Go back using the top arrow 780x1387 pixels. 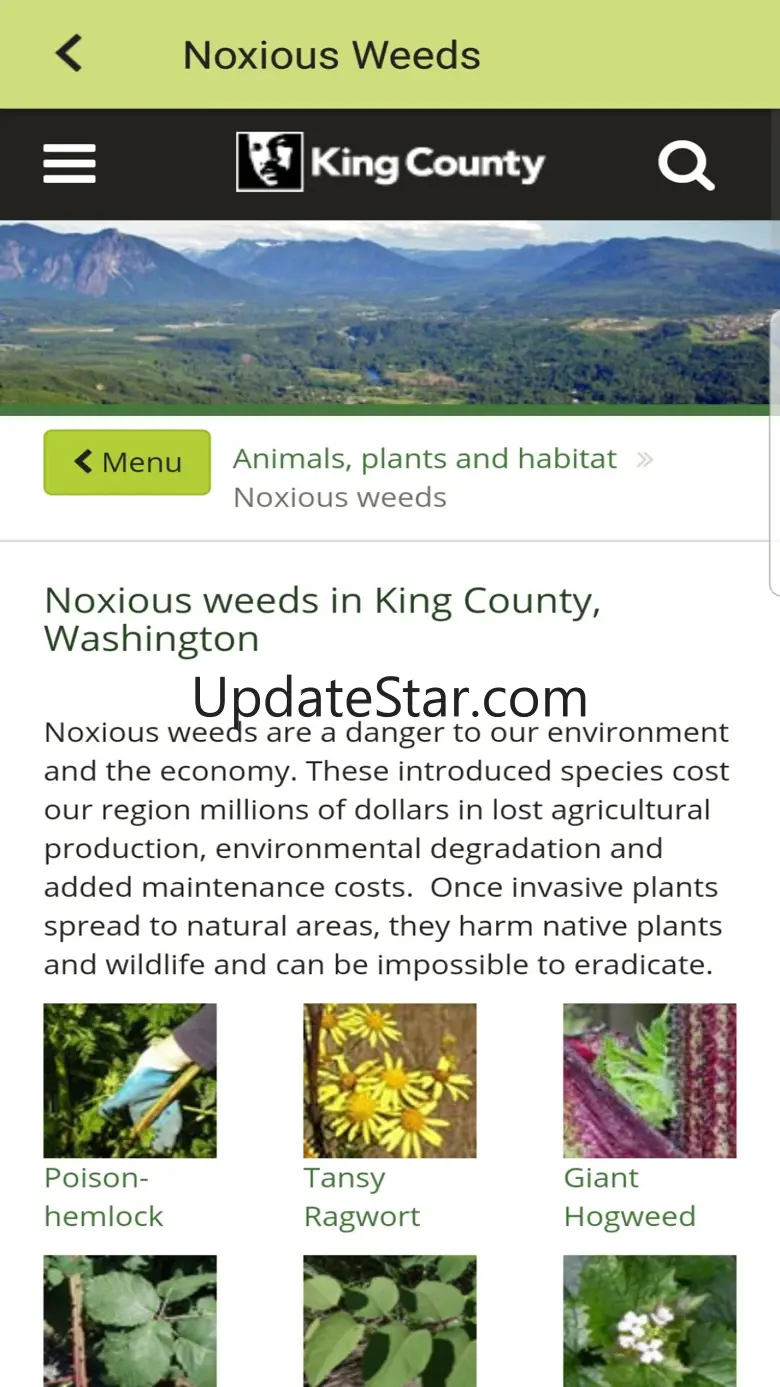pos(69,54)
